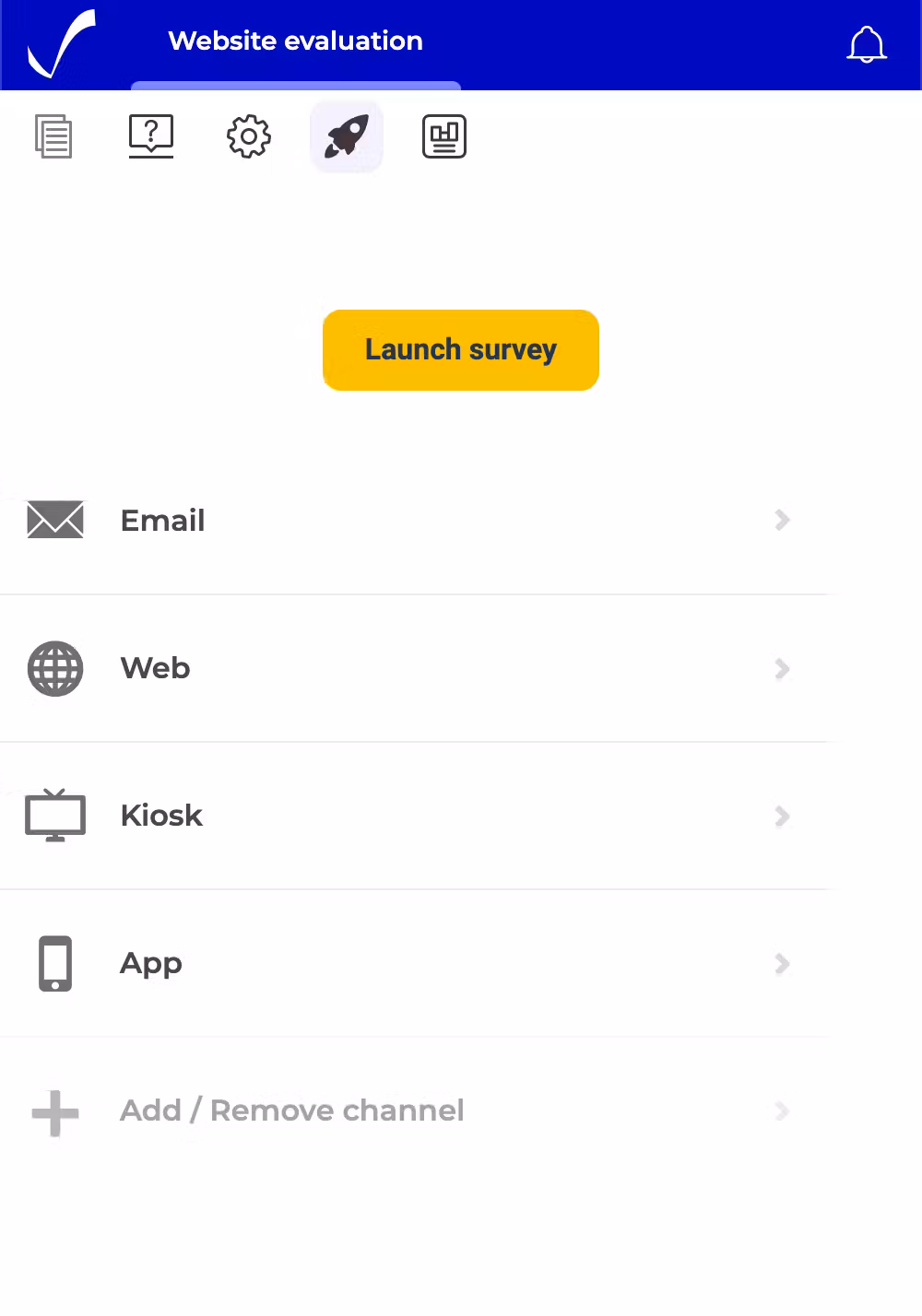Open the questions editor icon
The image size is (922, 1316).
(151, 136)
